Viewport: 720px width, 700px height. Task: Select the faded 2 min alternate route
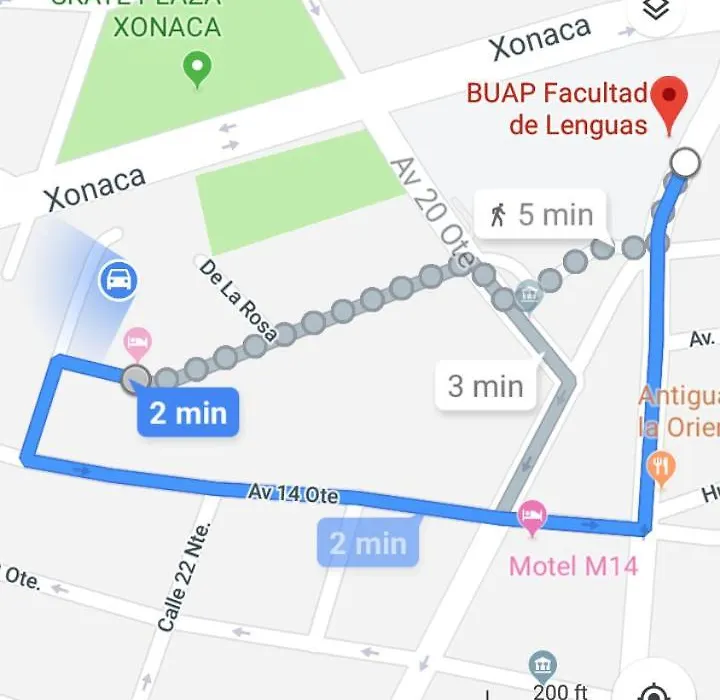point(367,544)
